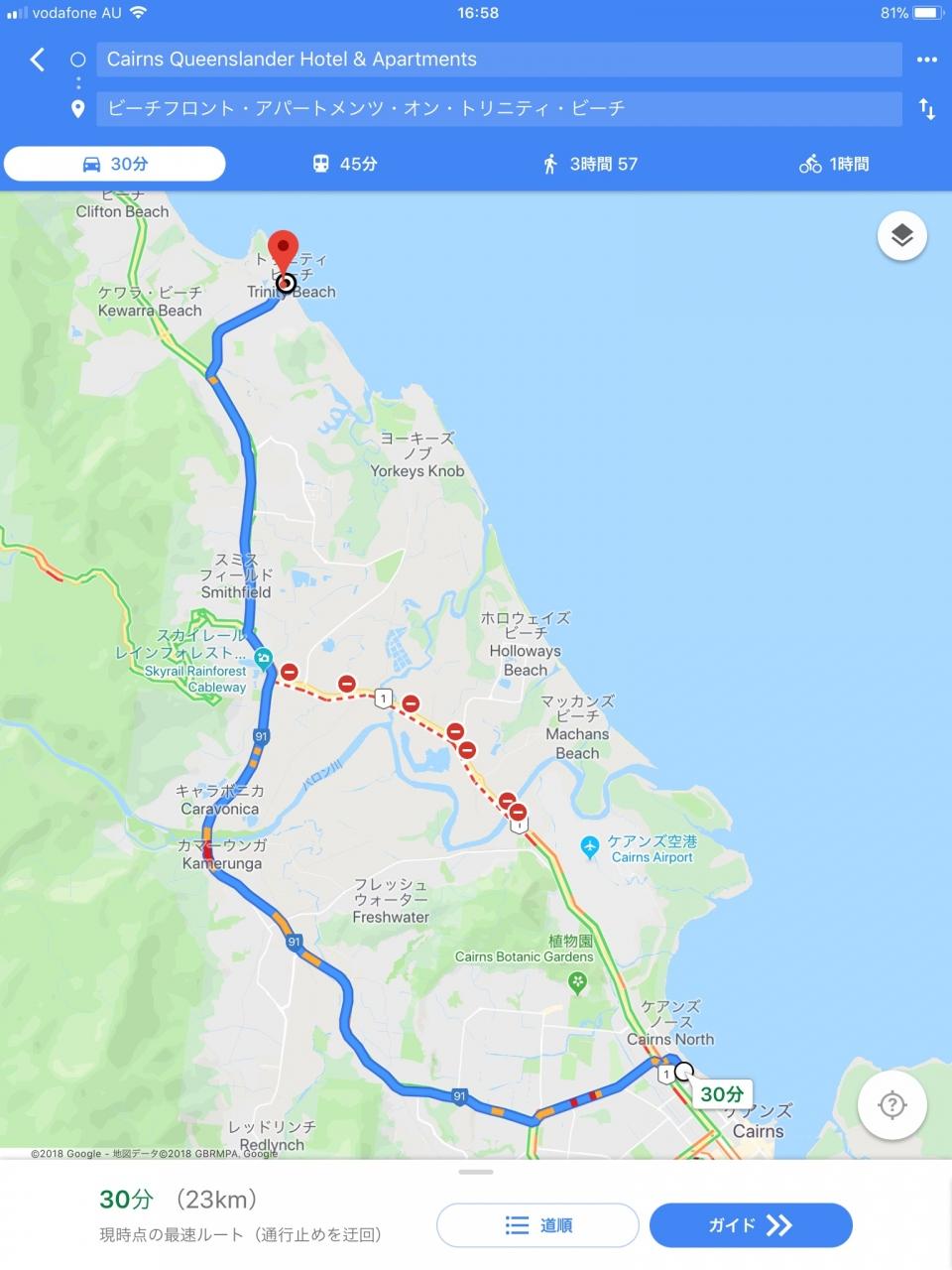Switch to walking tab 3時間 57
Viewport: 952px width, 1270px height.
[x=589, y=164]
